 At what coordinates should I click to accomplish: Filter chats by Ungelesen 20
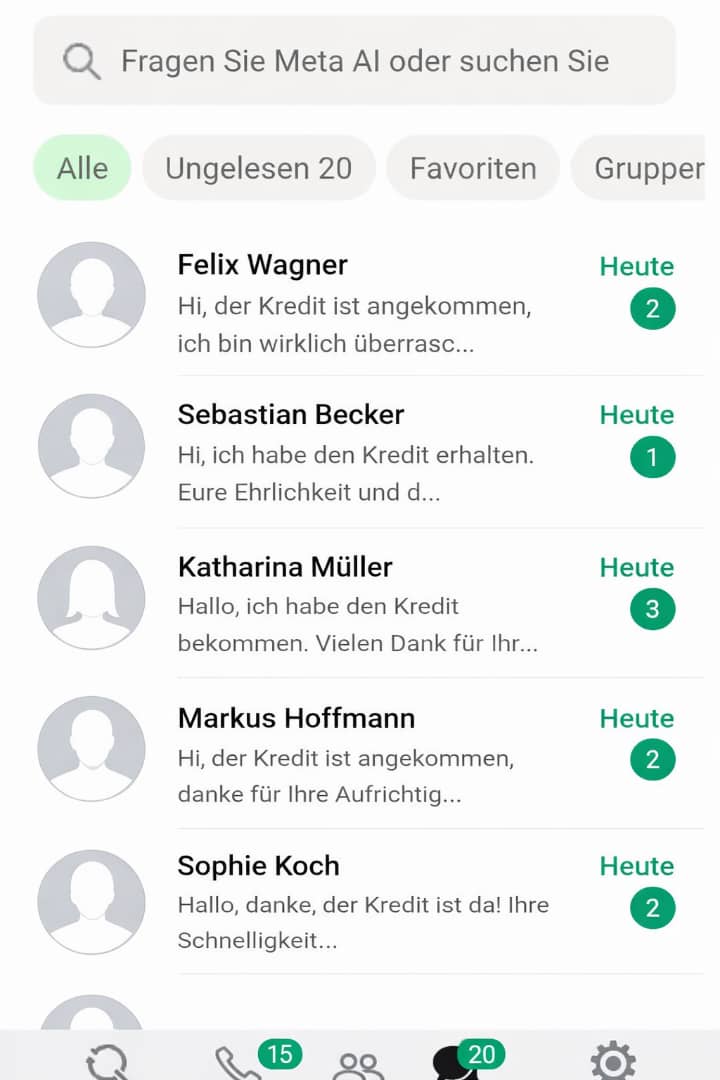tap(258, 168)
